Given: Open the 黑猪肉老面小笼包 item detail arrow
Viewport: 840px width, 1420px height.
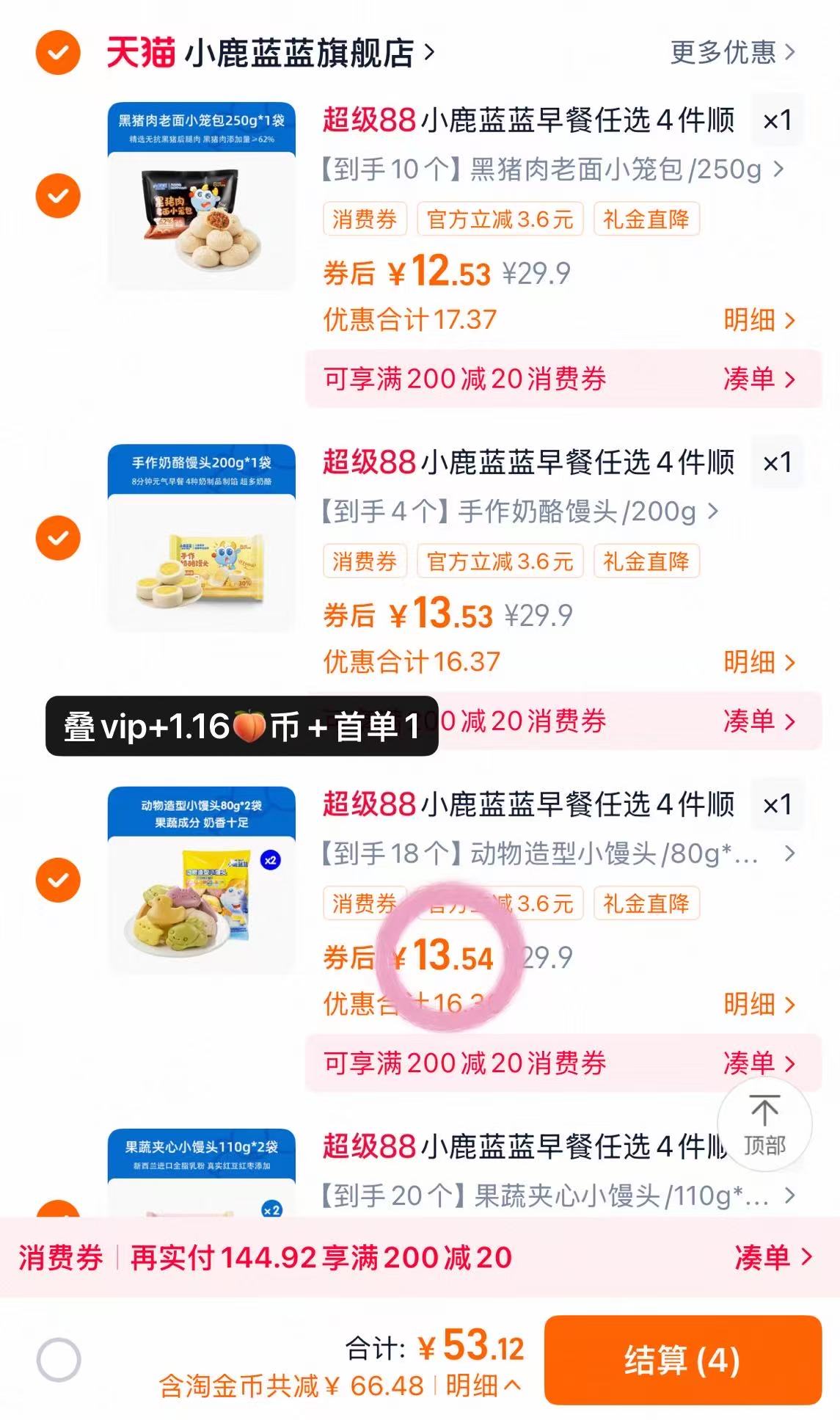Looking at the screenshot, I should point(782,170).
